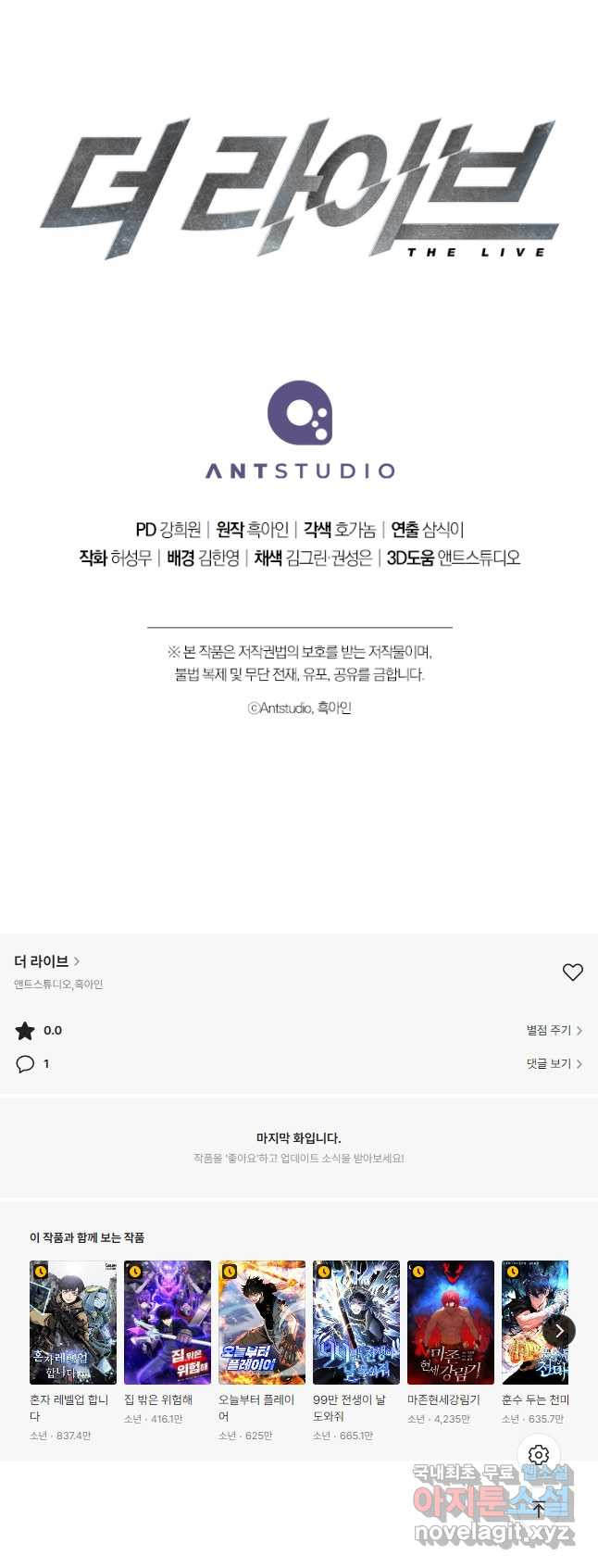Open the 더 라이브 series page
This screenshot has width=598, height=1568.
(47, 960)
